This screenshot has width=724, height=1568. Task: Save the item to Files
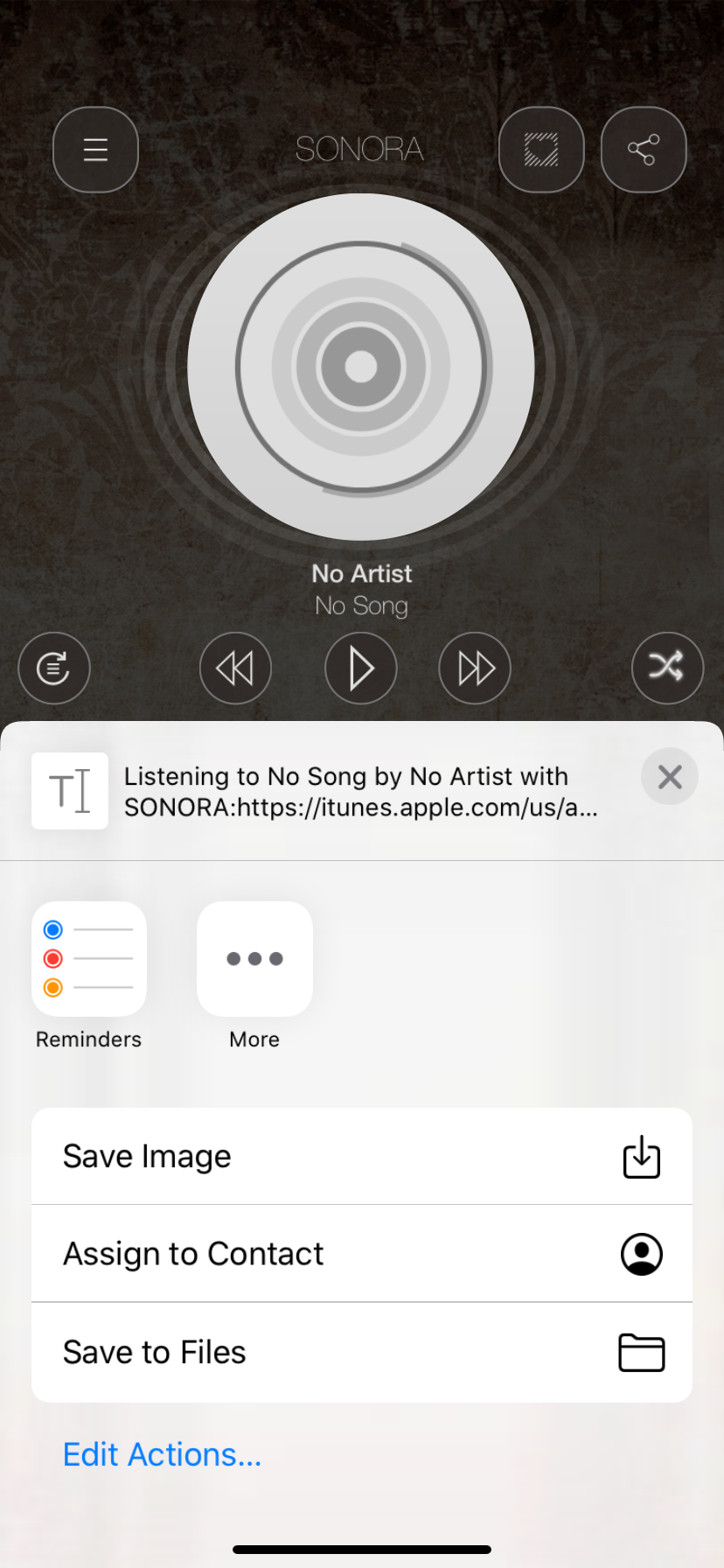361,1352
